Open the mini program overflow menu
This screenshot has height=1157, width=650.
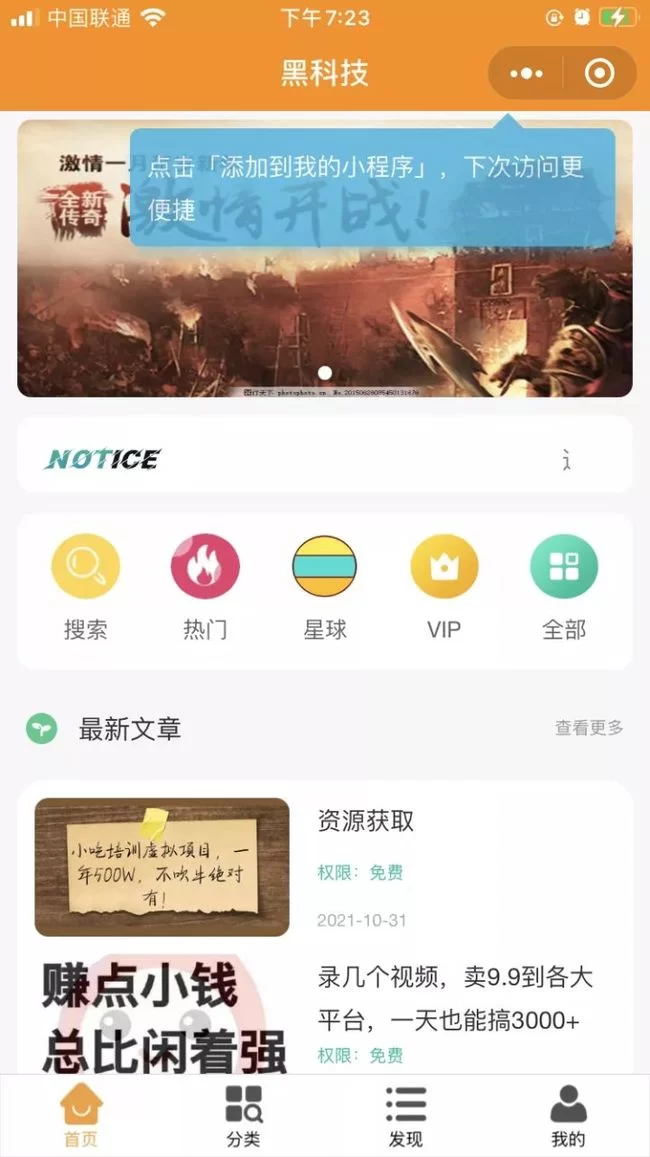pyautogui.click(x=526, y=73)
